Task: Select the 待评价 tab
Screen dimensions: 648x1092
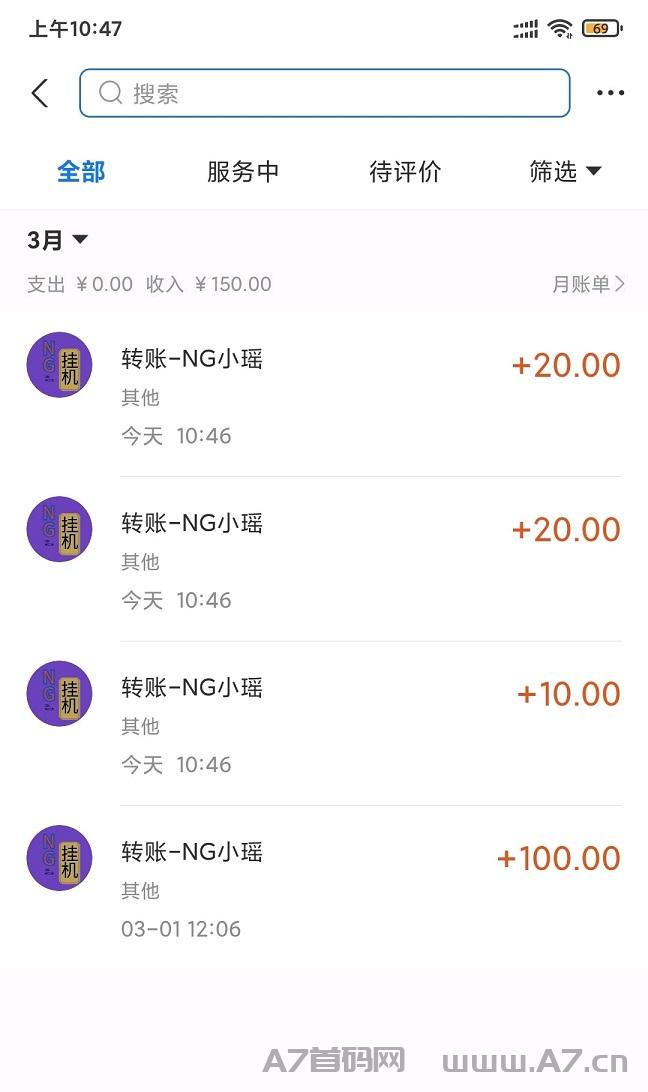Action: pos(405,172)
